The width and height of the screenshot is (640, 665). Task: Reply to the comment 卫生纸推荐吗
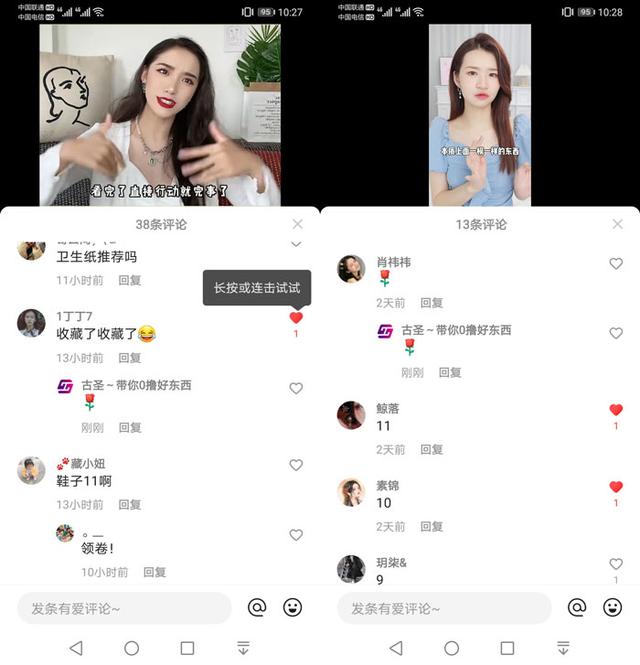(130, 280)
